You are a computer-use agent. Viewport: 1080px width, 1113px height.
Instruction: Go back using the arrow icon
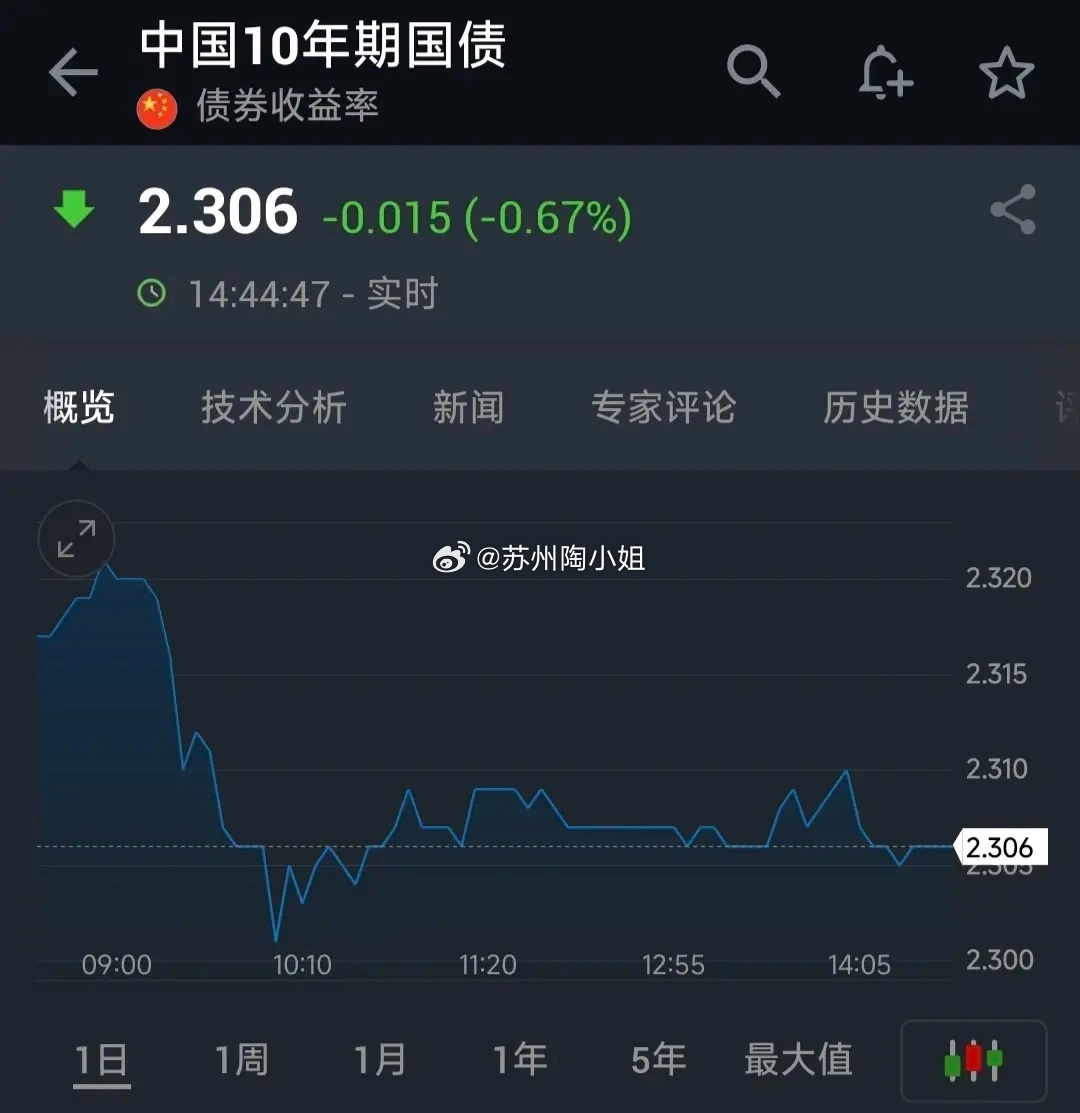73,73
